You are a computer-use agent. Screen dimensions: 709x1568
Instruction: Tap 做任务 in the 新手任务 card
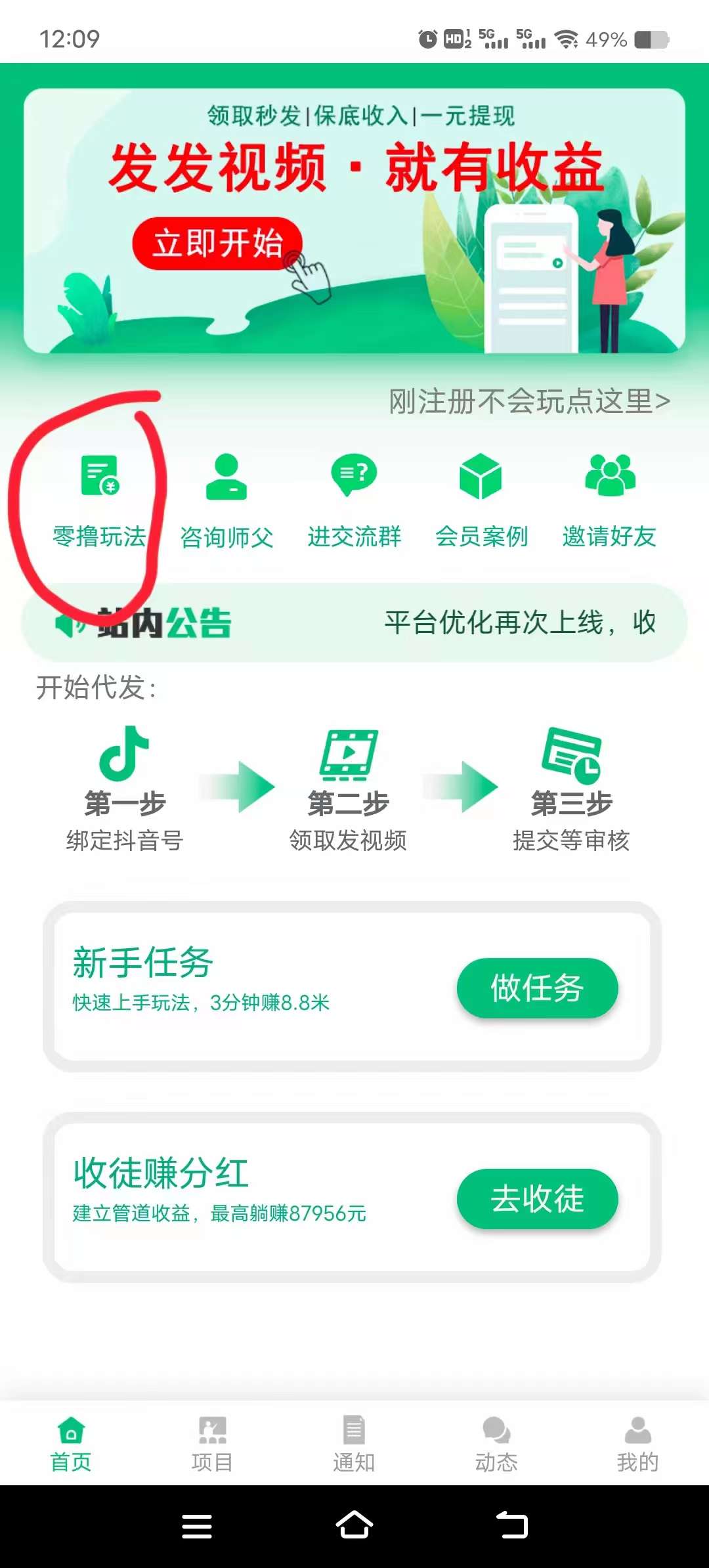tap(537, 988)
